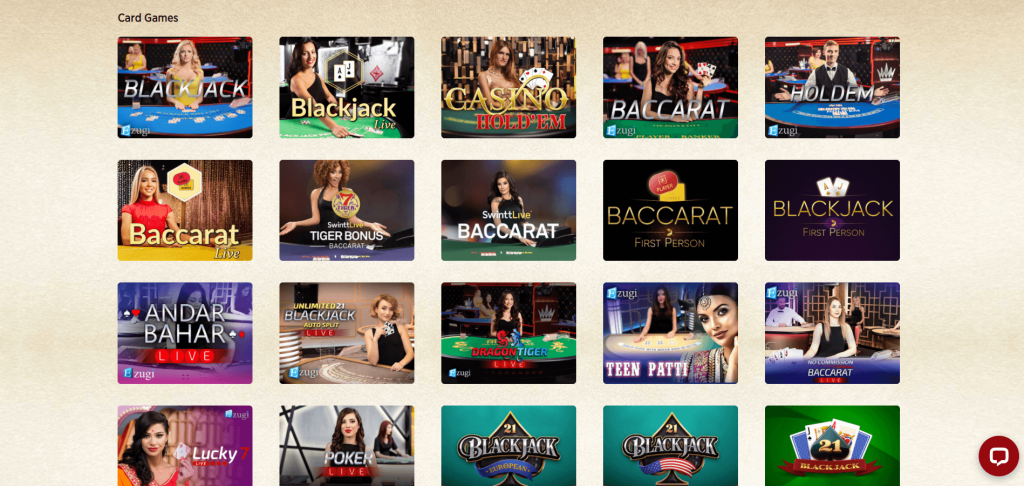Open Baccarat First Person
Image resolution: width=1024 pixels, height=486 pixels.
coord(670,210)
